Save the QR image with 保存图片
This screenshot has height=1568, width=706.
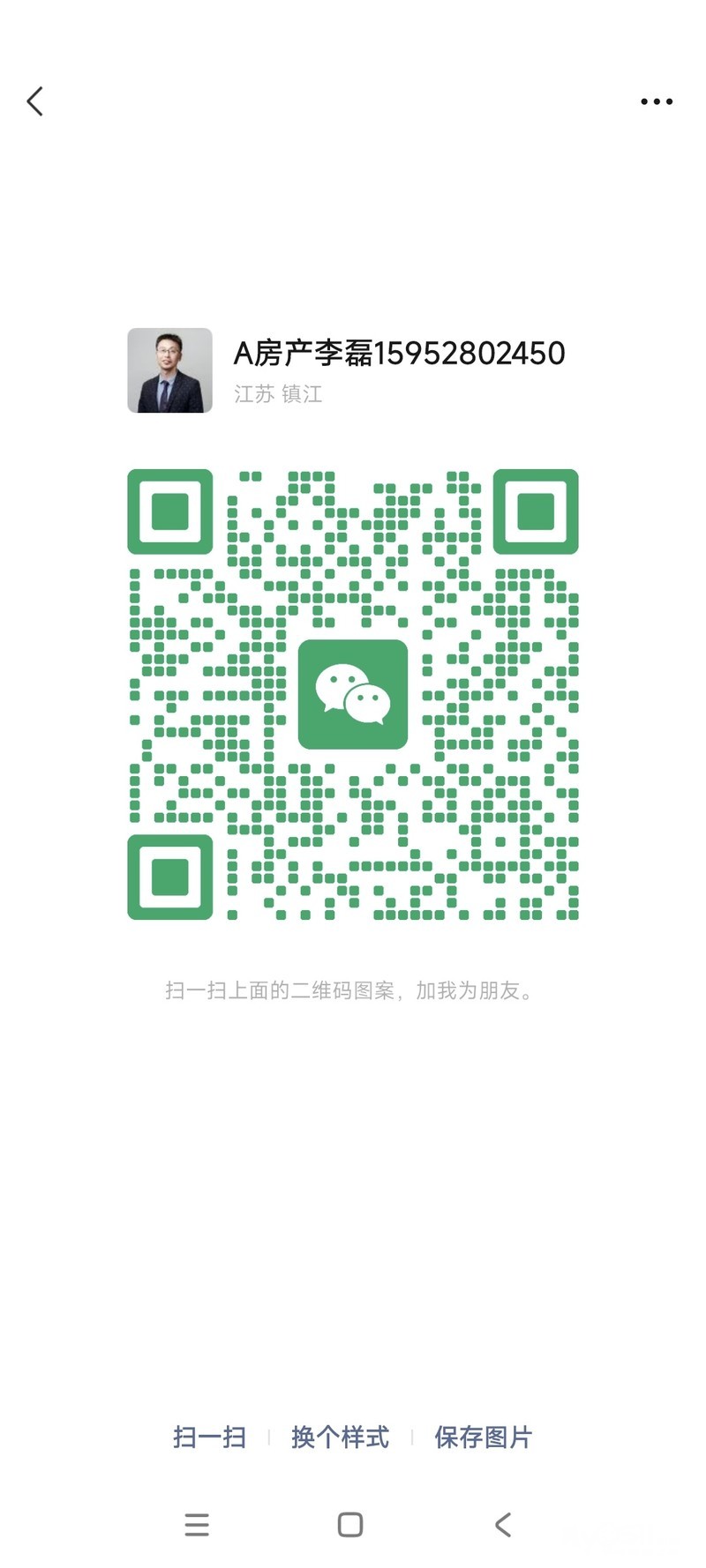(x=483, y=1437)
